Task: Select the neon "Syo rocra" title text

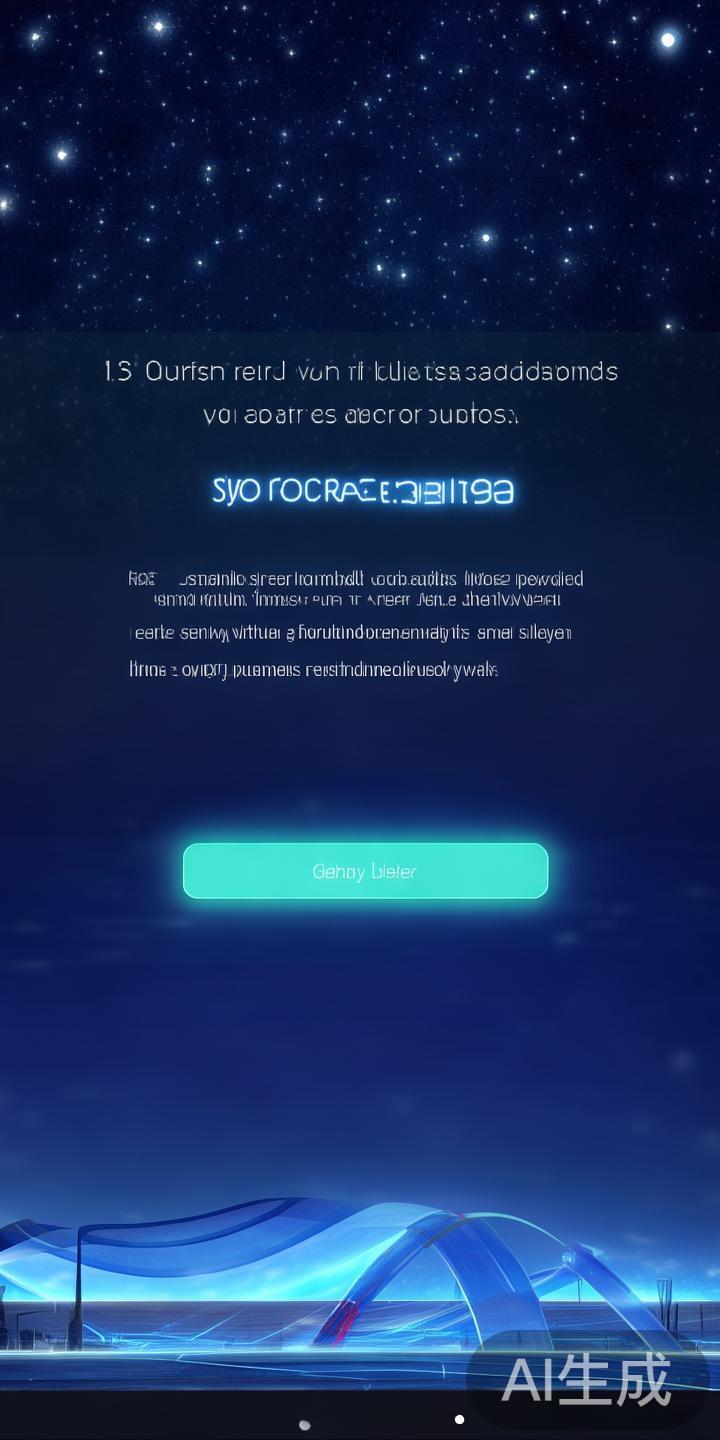Action: 362,490
